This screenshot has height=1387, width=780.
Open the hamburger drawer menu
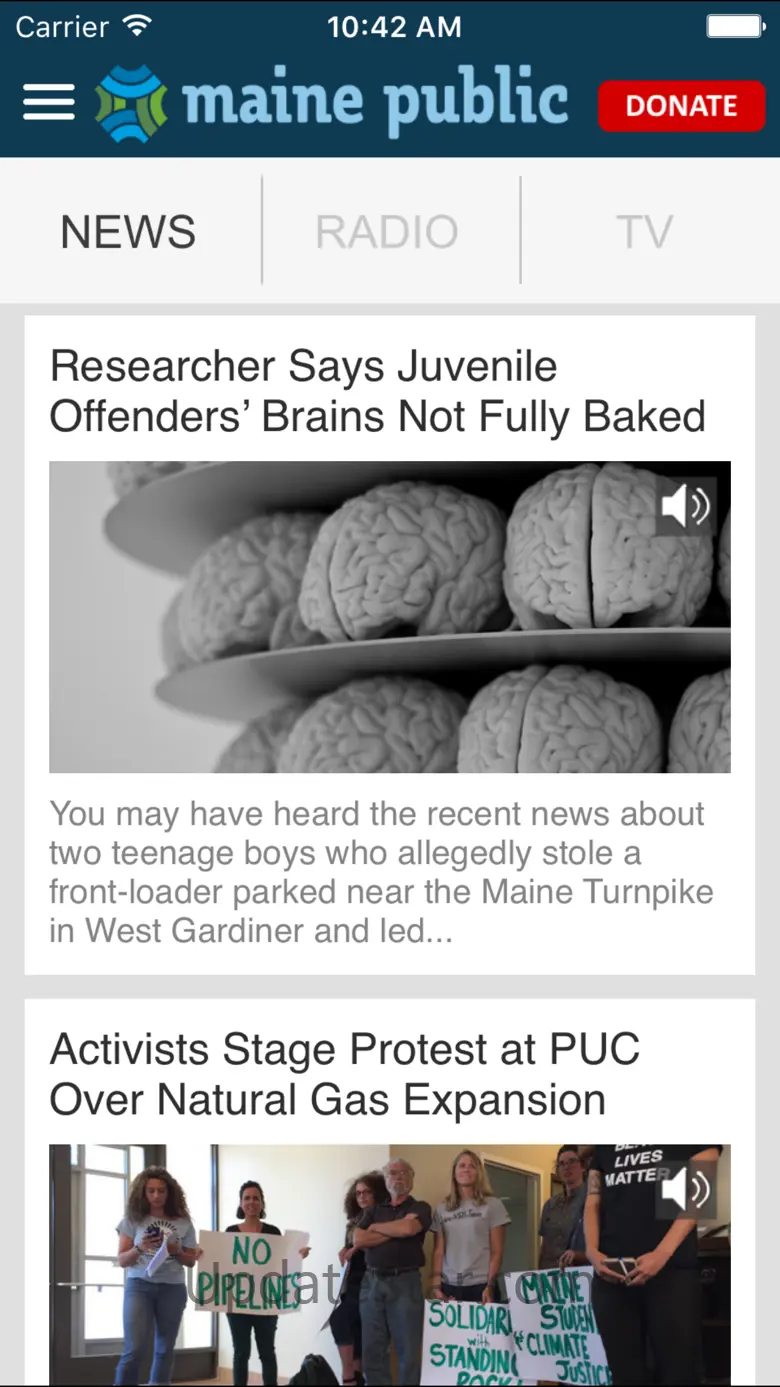tap(48, 102)
